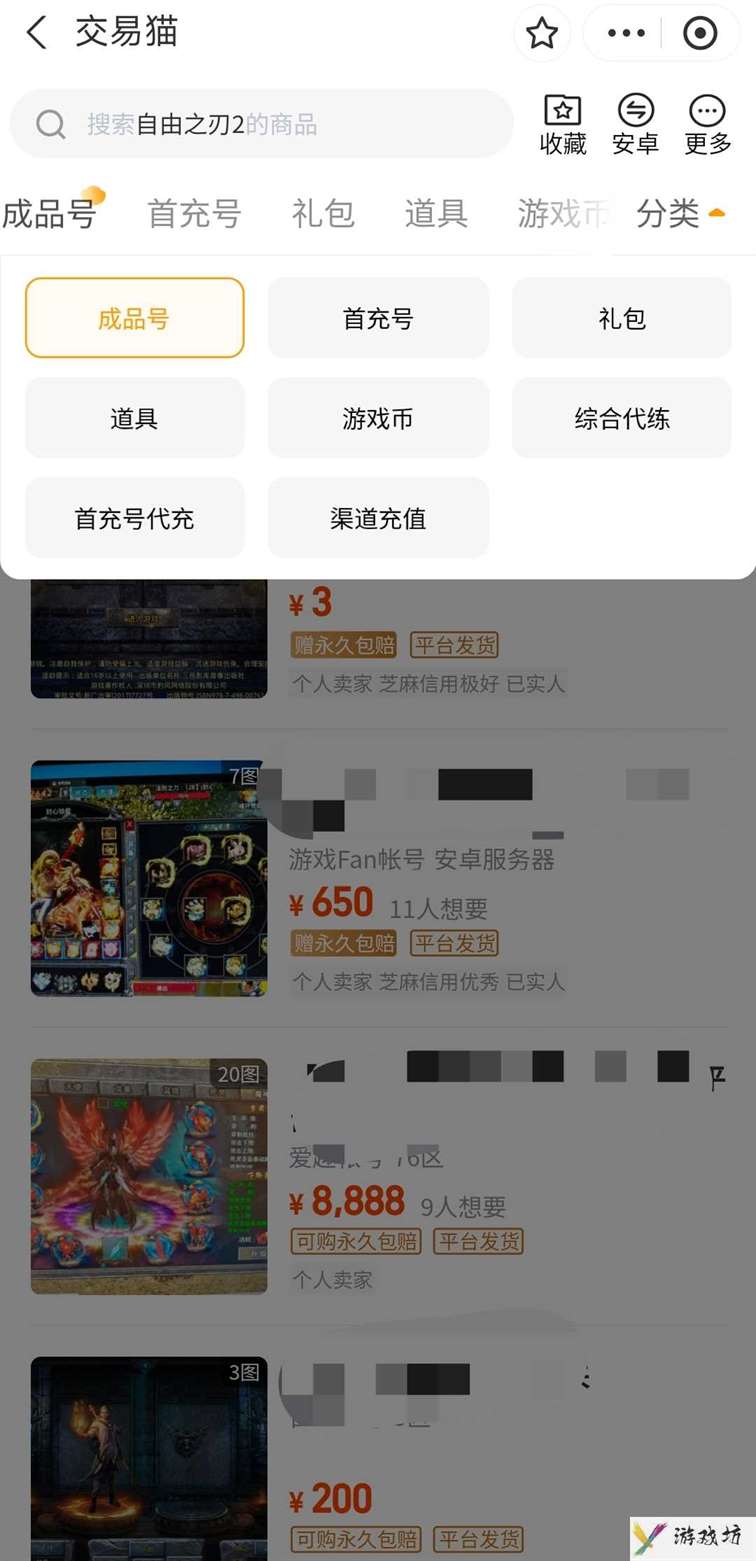756x1561 pixels.
Task: Open the 自由之刃2 search box
Action: (x=260, y=124)
